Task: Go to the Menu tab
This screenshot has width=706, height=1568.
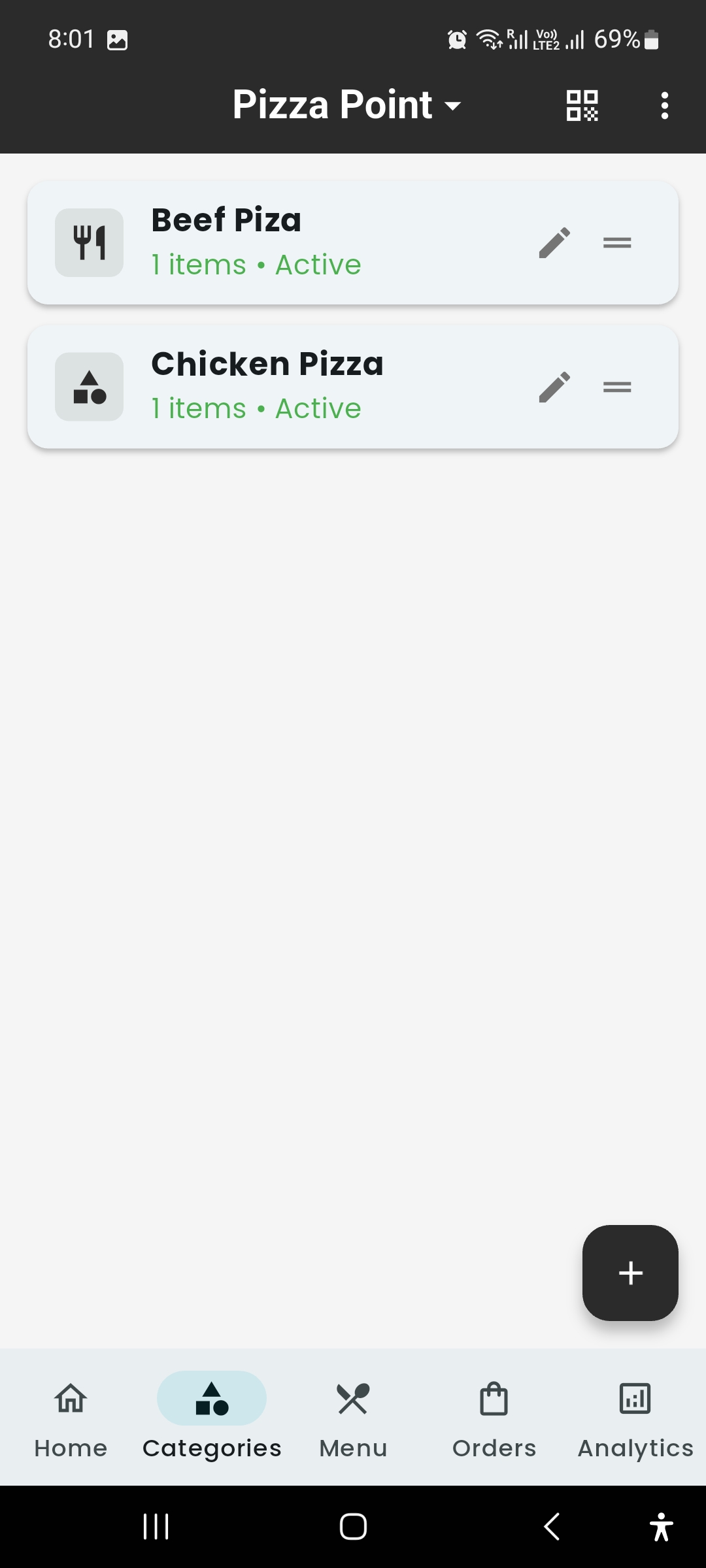Action: point(353,1416)
